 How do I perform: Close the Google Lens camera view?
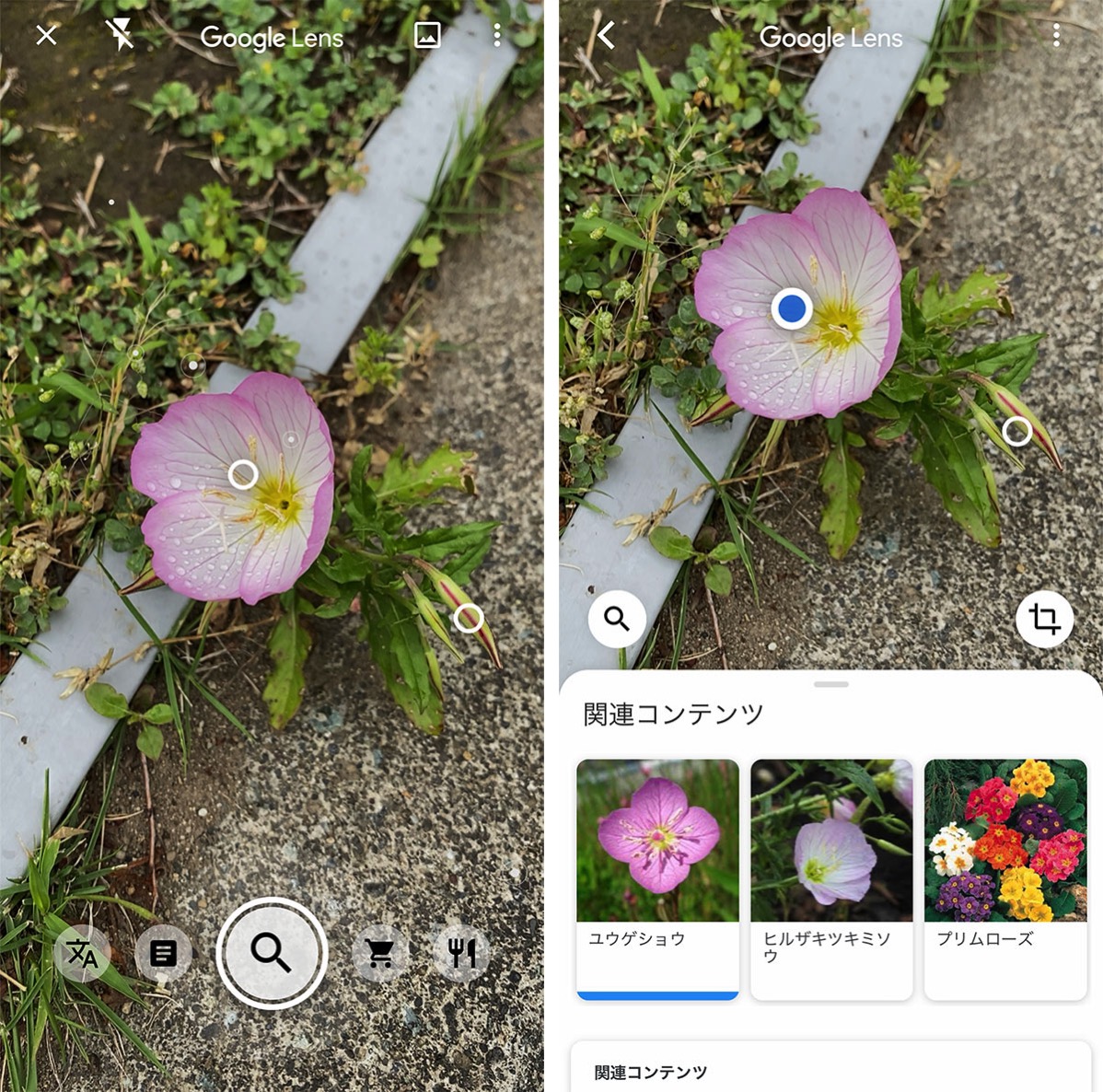[46, 35]
